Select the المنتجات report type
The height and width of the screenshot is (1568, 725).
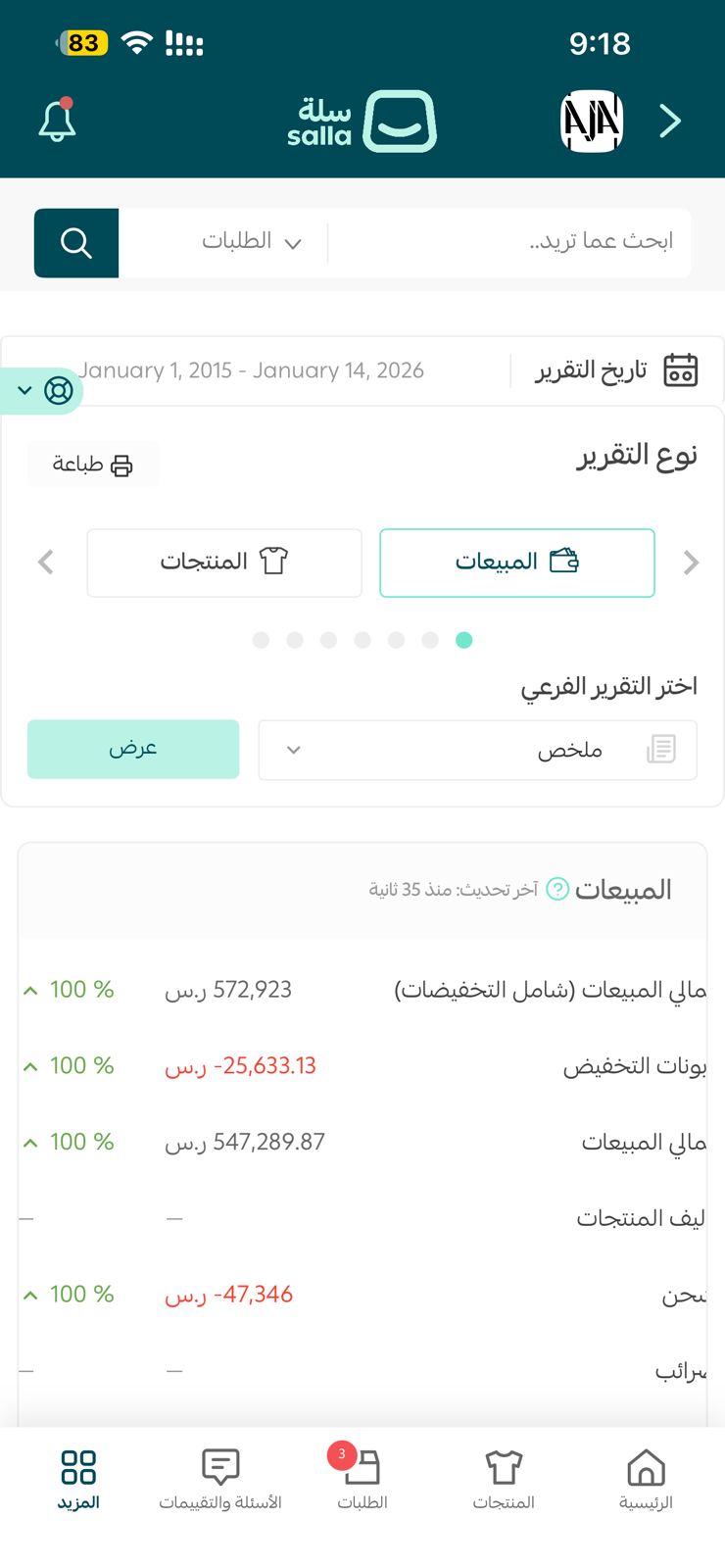[224, 563]
